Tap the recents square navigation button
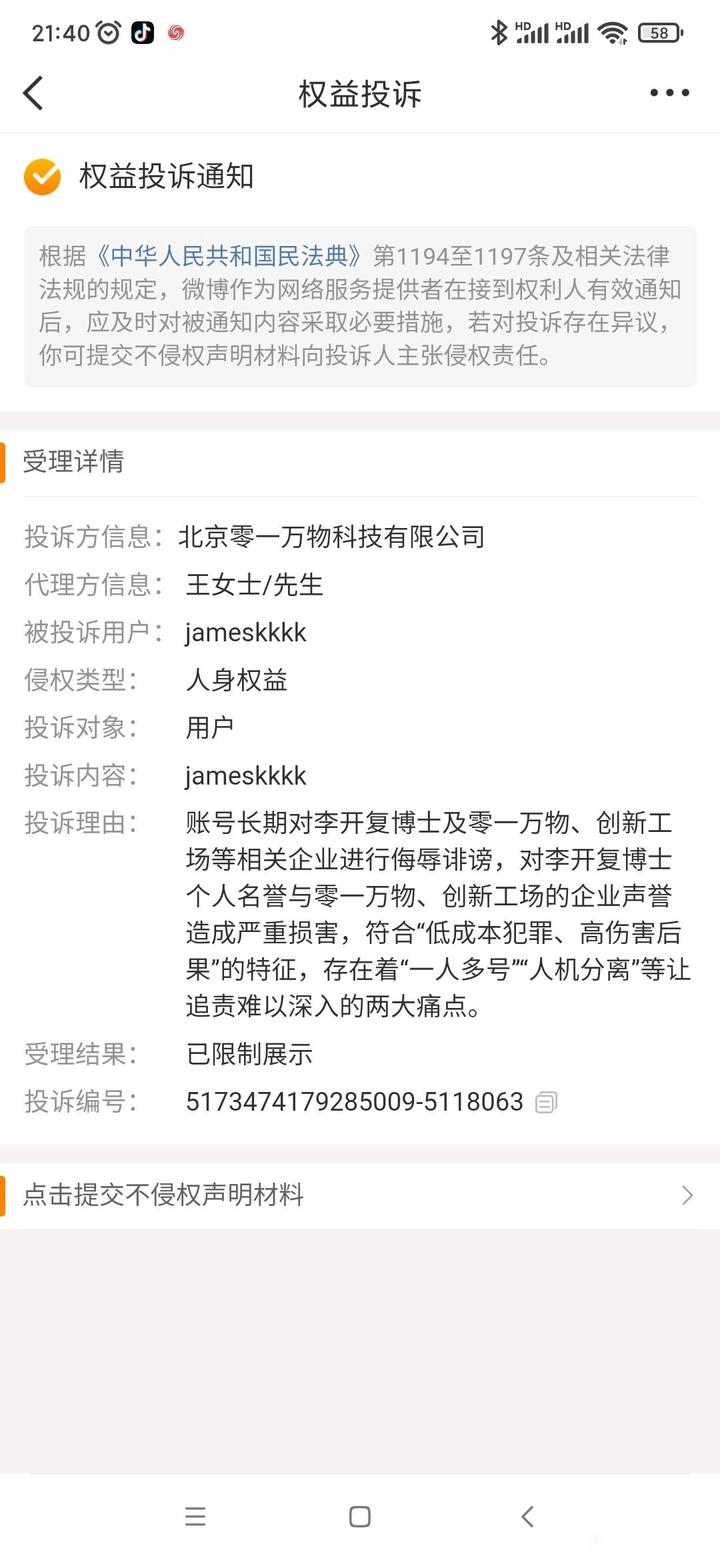This screenshot has width=720, height=1560. 195,1516
